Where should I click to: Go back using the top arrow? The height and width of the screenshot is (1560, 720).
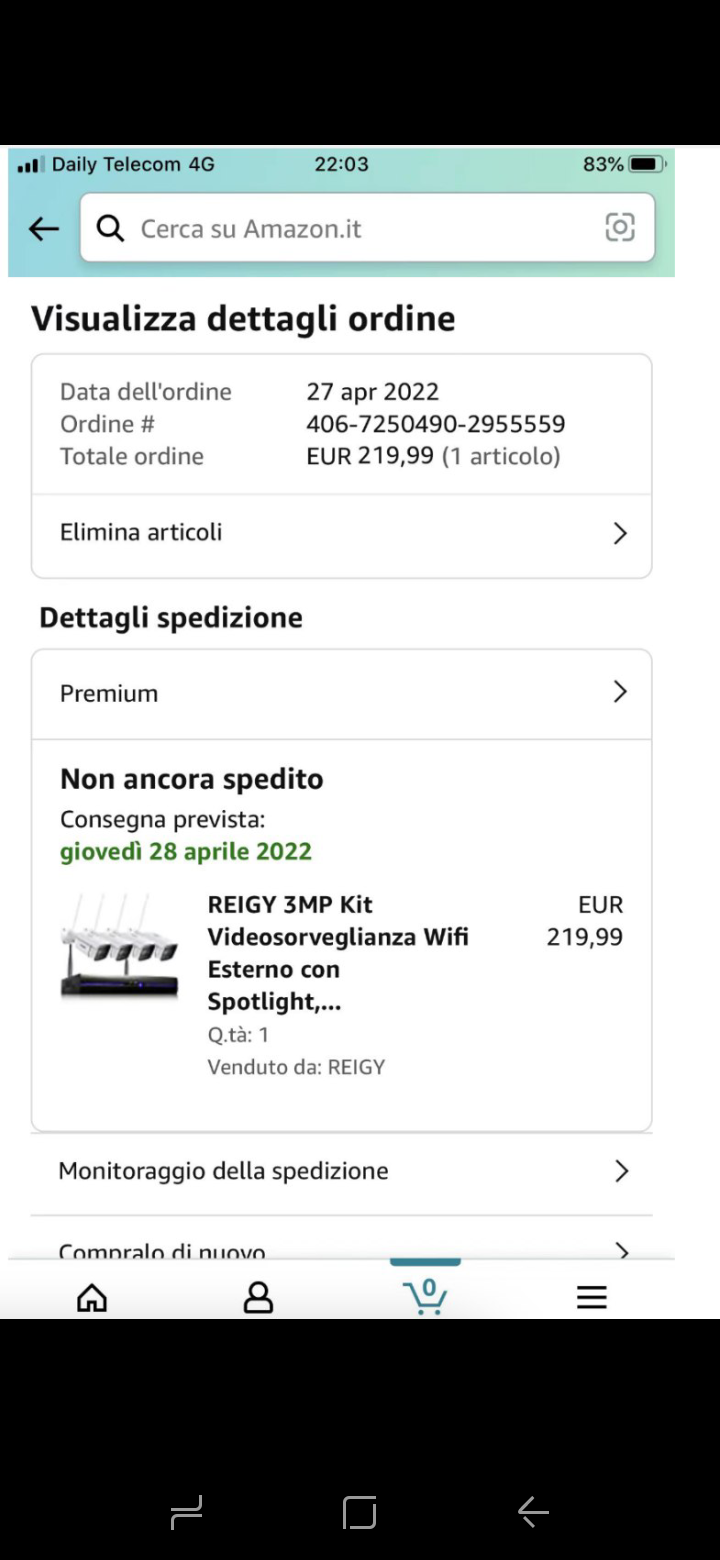pos(44,229)
